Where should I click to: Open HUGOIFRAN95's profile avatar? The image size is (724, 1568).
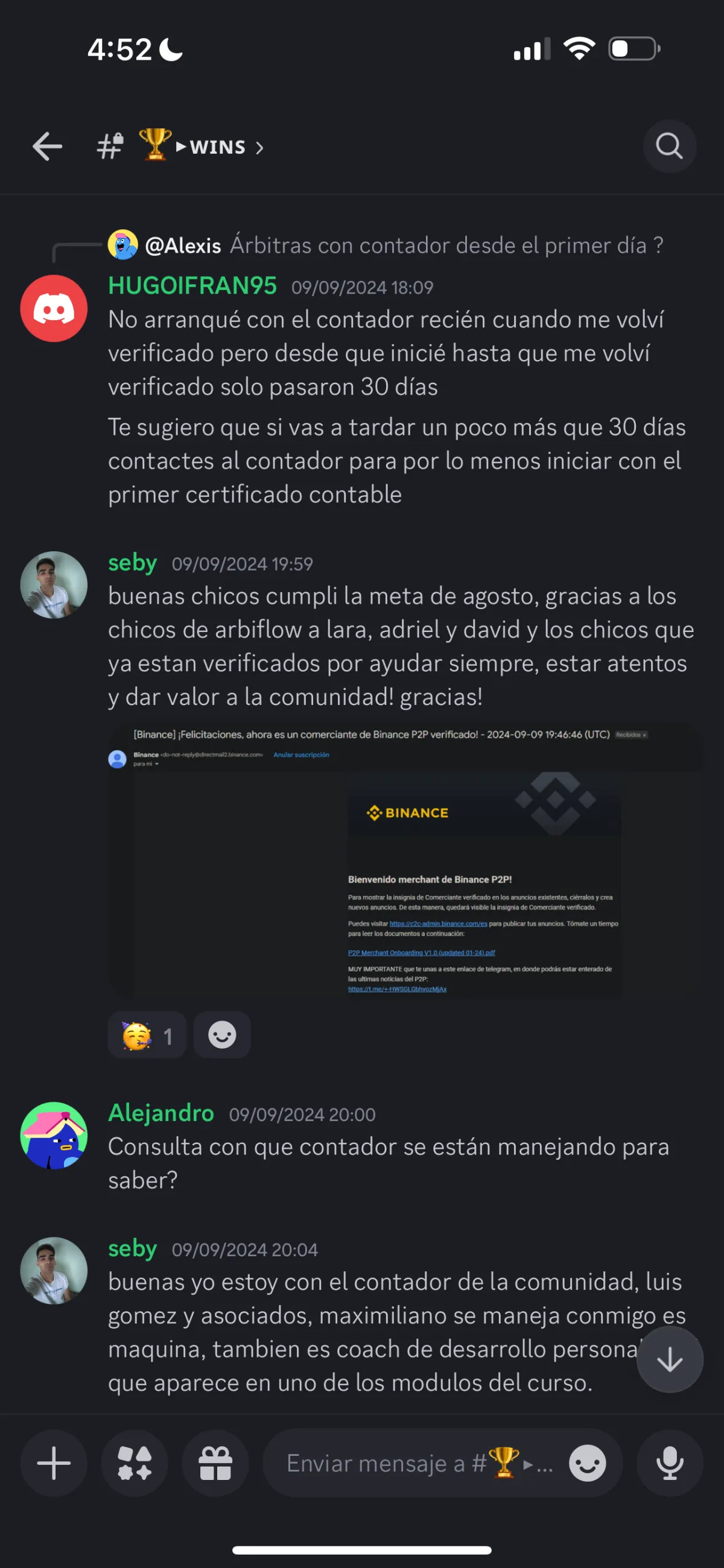click(x=54, y=308)
